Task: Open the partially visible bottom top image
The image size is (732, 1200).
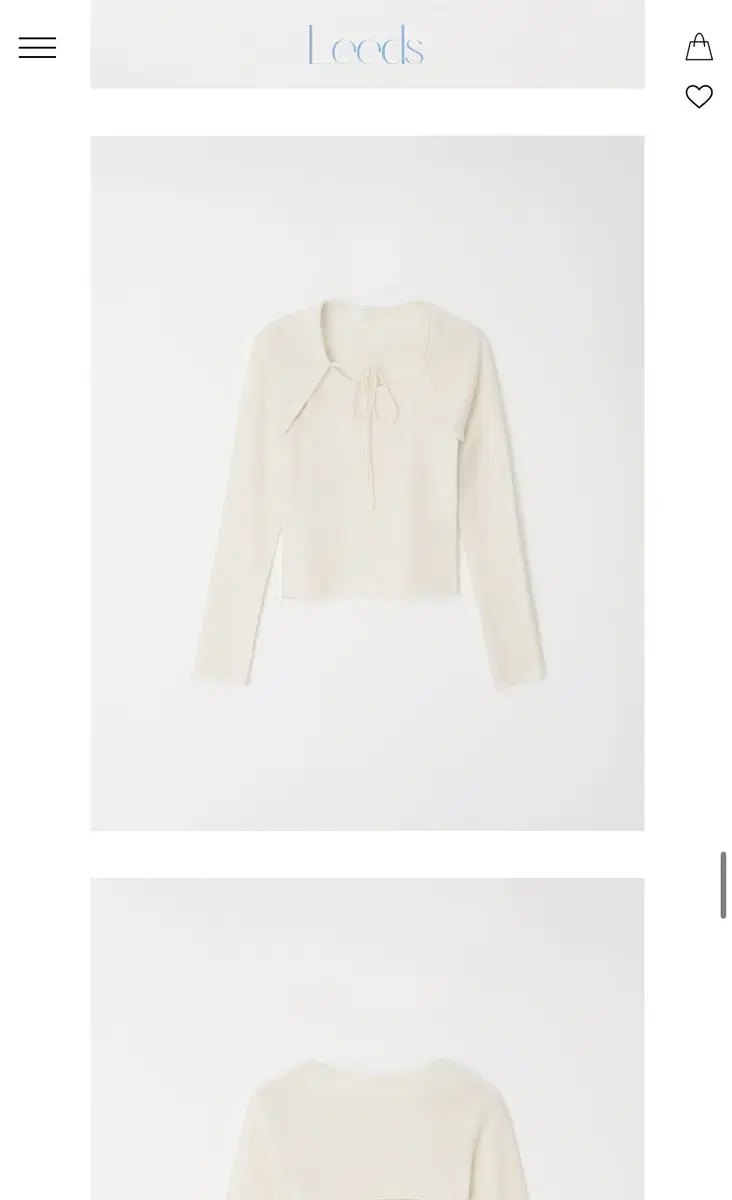Action: click(367, 1039)
